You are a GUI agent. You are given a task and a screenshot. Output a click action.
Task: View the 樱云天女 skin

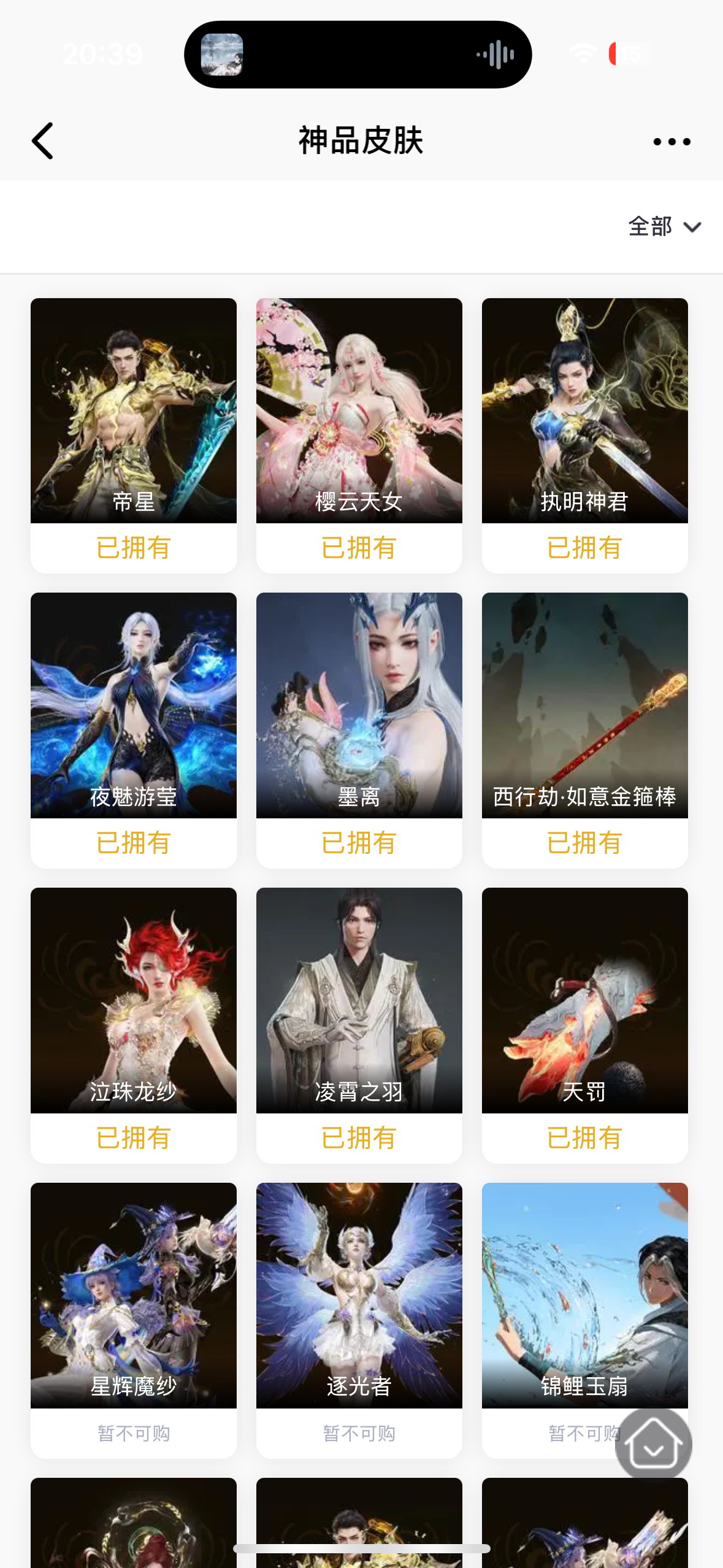[x=359, y=411]
